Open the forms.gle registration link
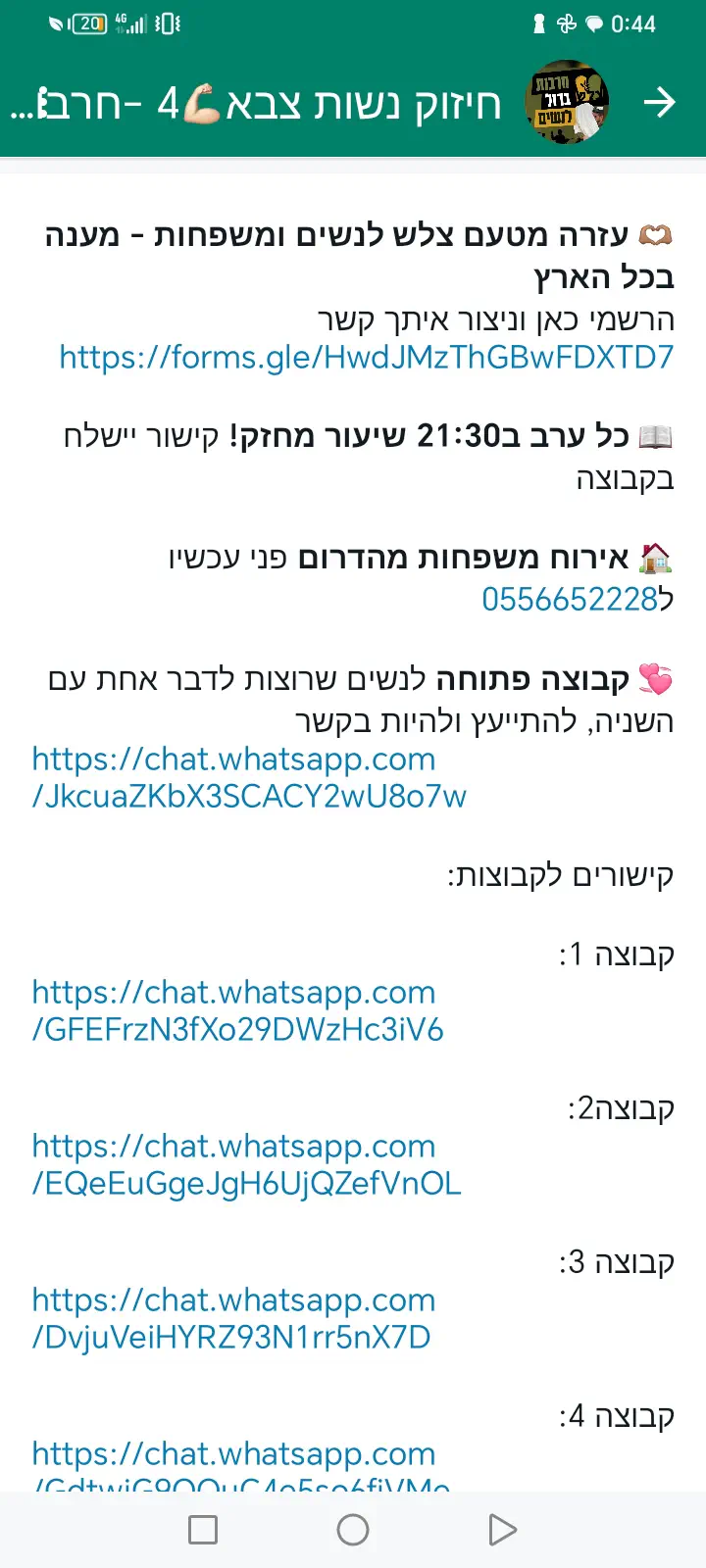706x1568 pixels. pyautogui.click(x=366, y=357)
